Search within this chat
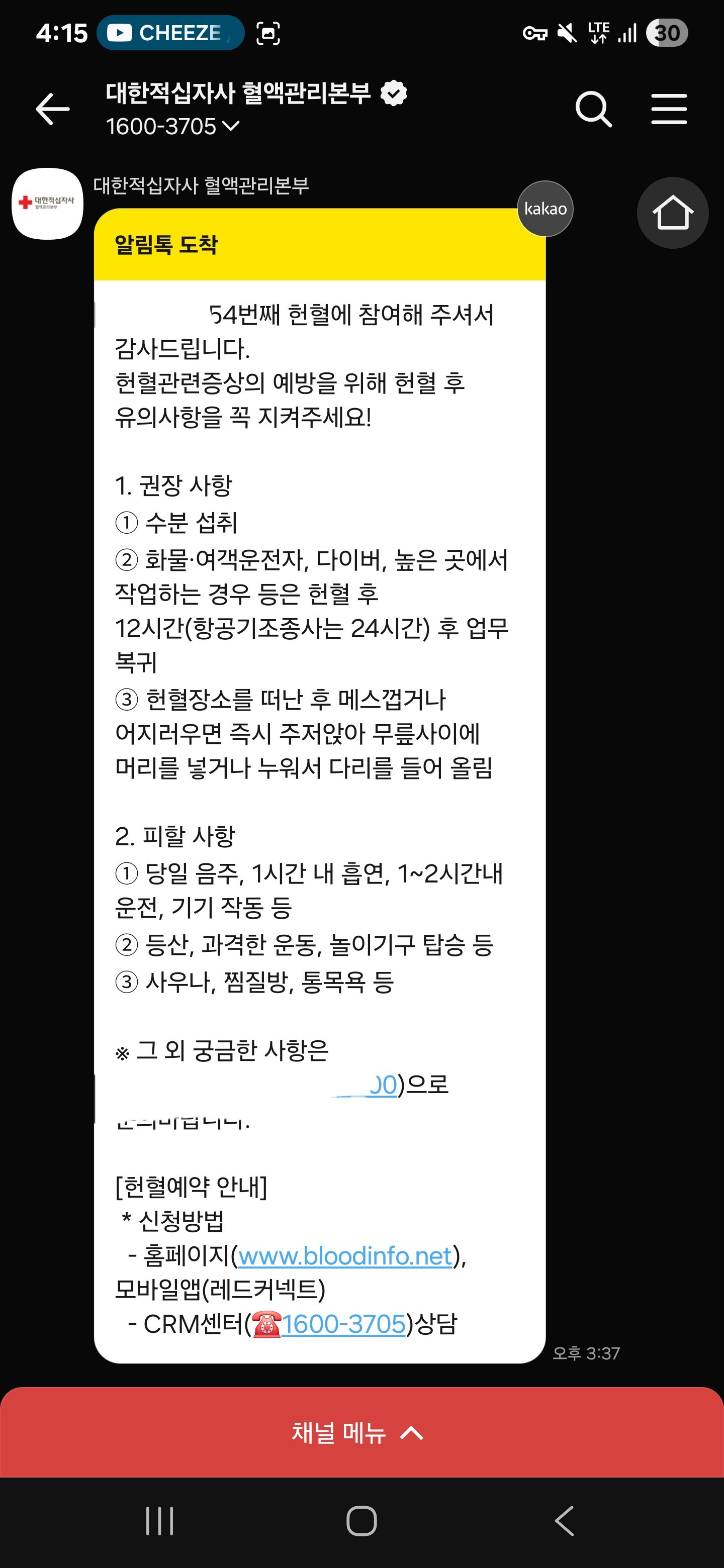Image resolution: width=724 pixels, height=1568 pixels. 592,110
